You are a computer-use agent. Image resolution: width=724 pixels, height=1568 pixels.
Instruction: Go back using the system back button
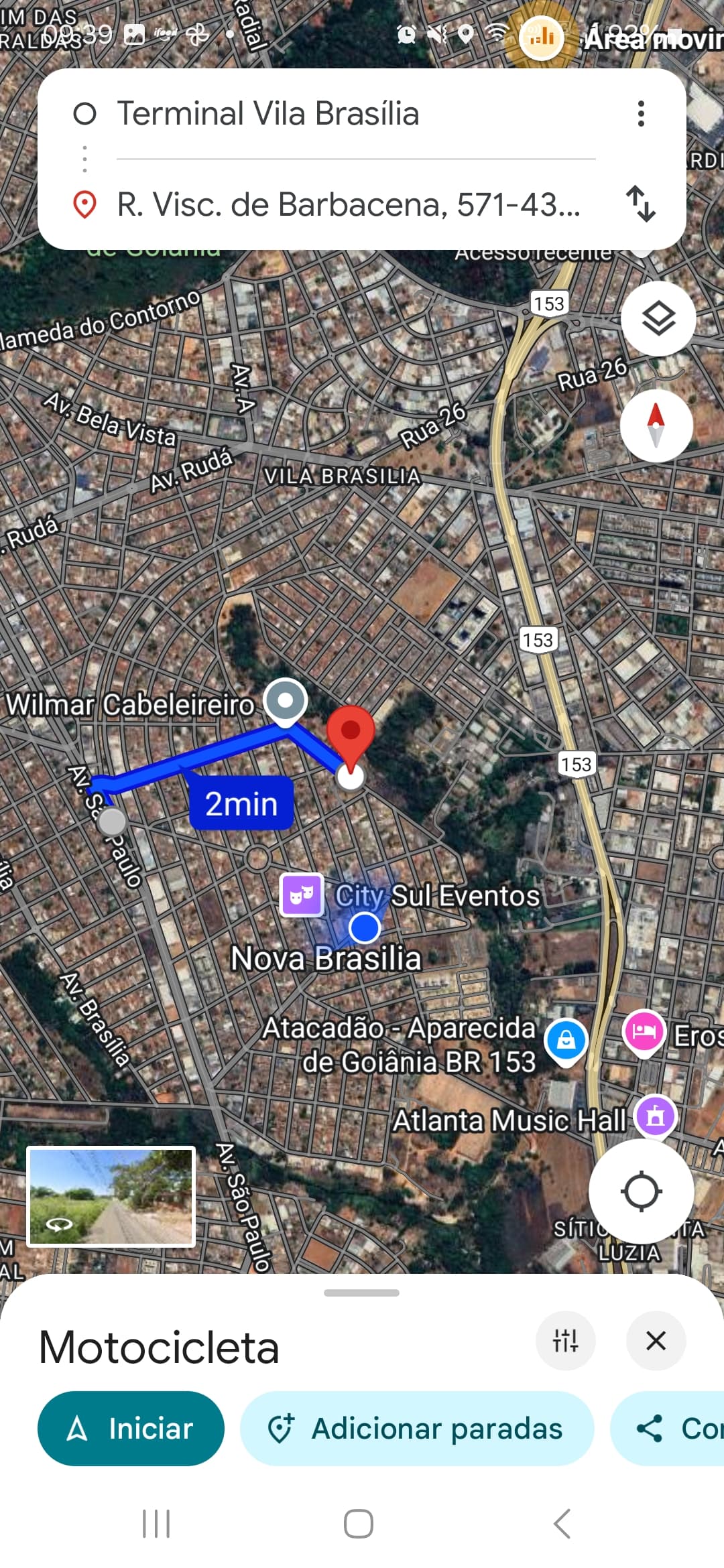pos(562,1524)
